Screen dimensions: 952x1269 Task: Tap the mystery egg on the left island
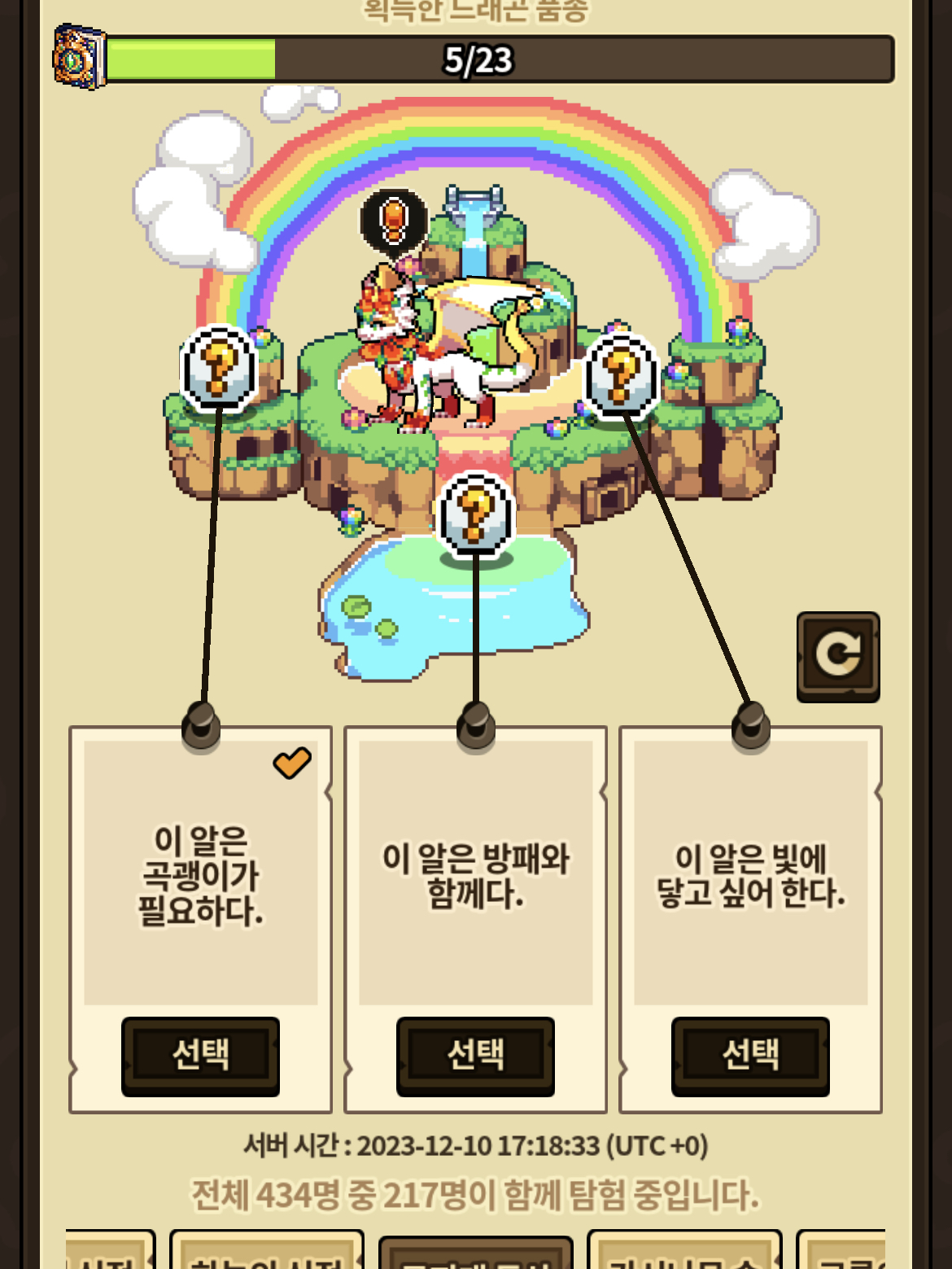218,370
